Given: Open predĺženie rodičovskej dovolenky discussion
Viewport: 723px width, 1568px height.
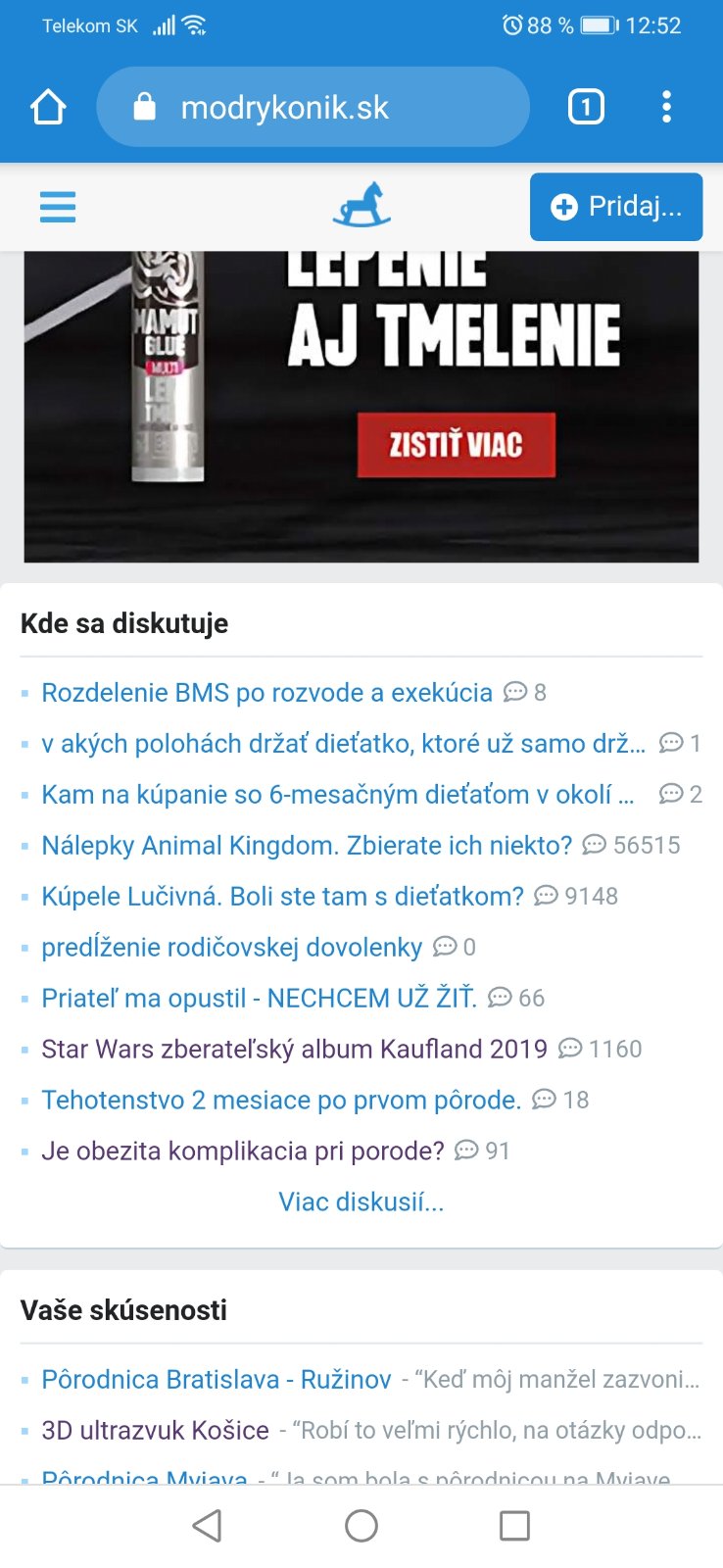Looking at the screenshot, I should (231, 948).
